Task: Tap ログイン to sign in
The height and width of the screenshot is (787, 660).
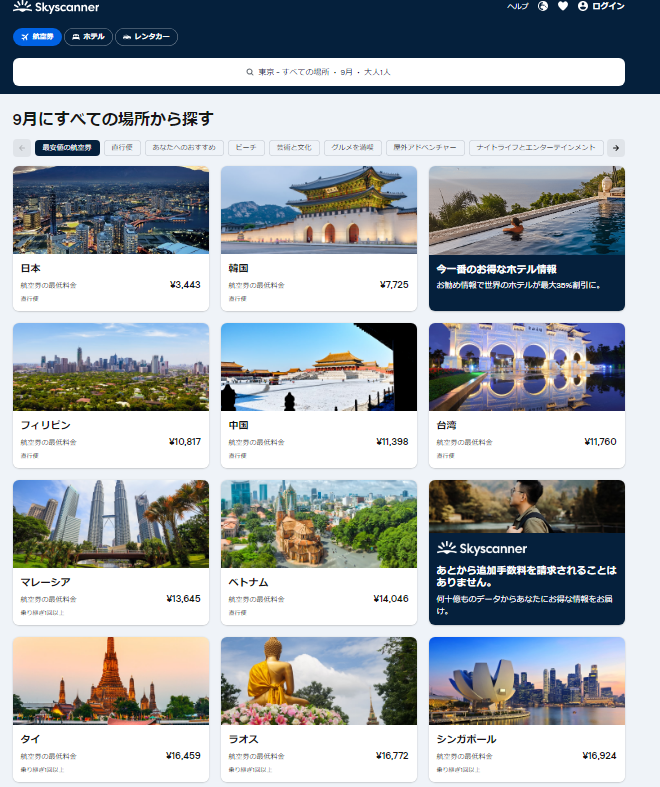Action: click(601, 6)
